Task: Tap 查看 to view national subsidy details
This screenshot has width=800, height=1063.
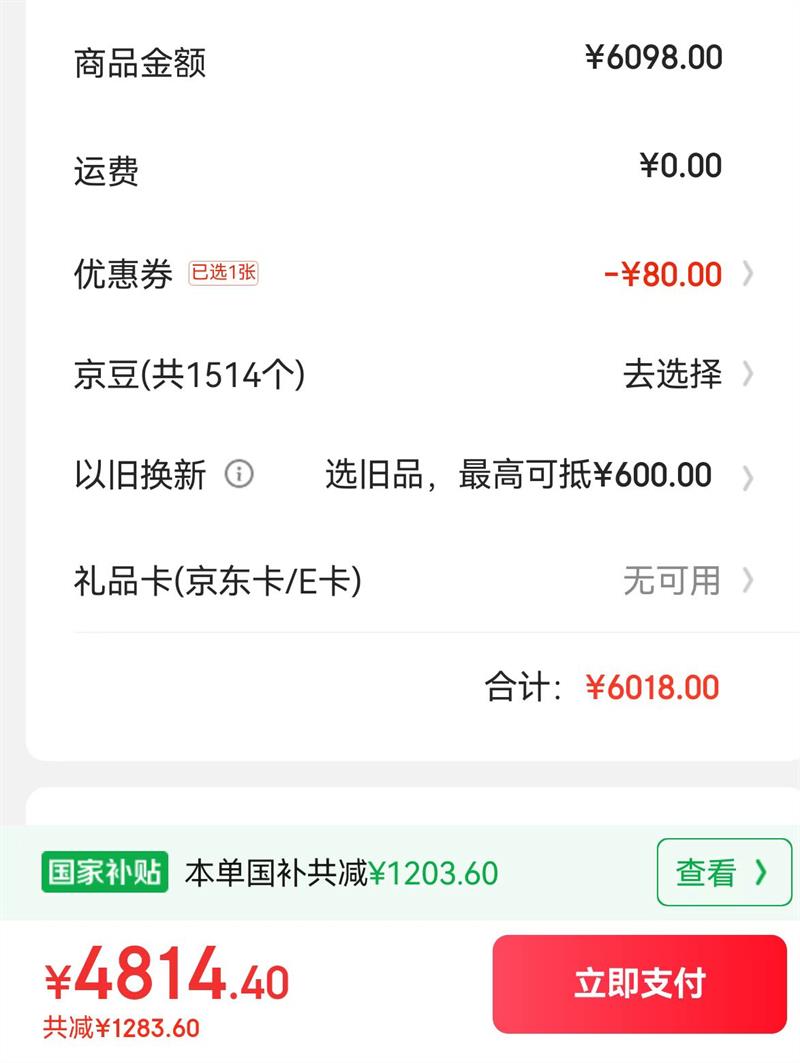Action: [723, 873]
